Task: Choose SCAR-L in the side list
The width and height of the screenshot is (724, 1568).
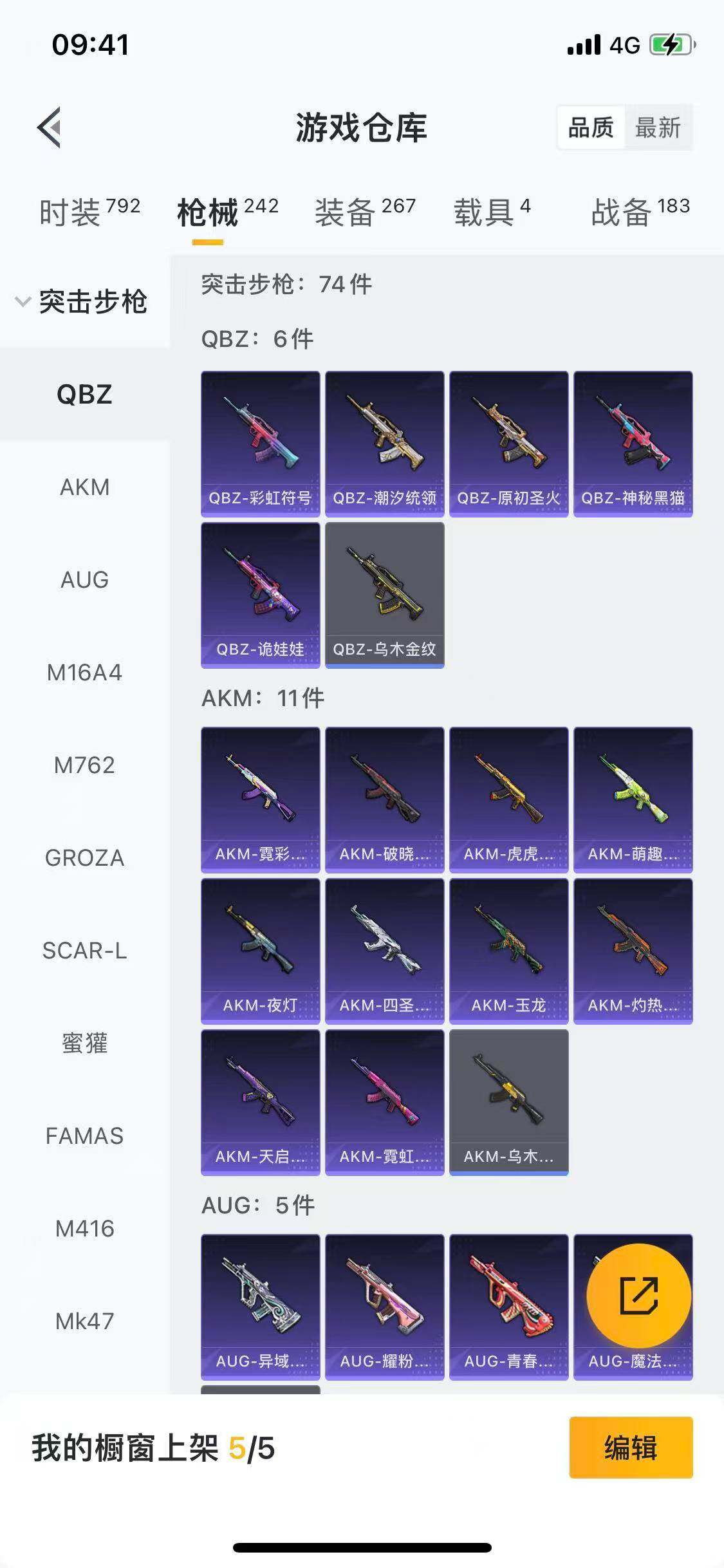Action: [84, 951]
